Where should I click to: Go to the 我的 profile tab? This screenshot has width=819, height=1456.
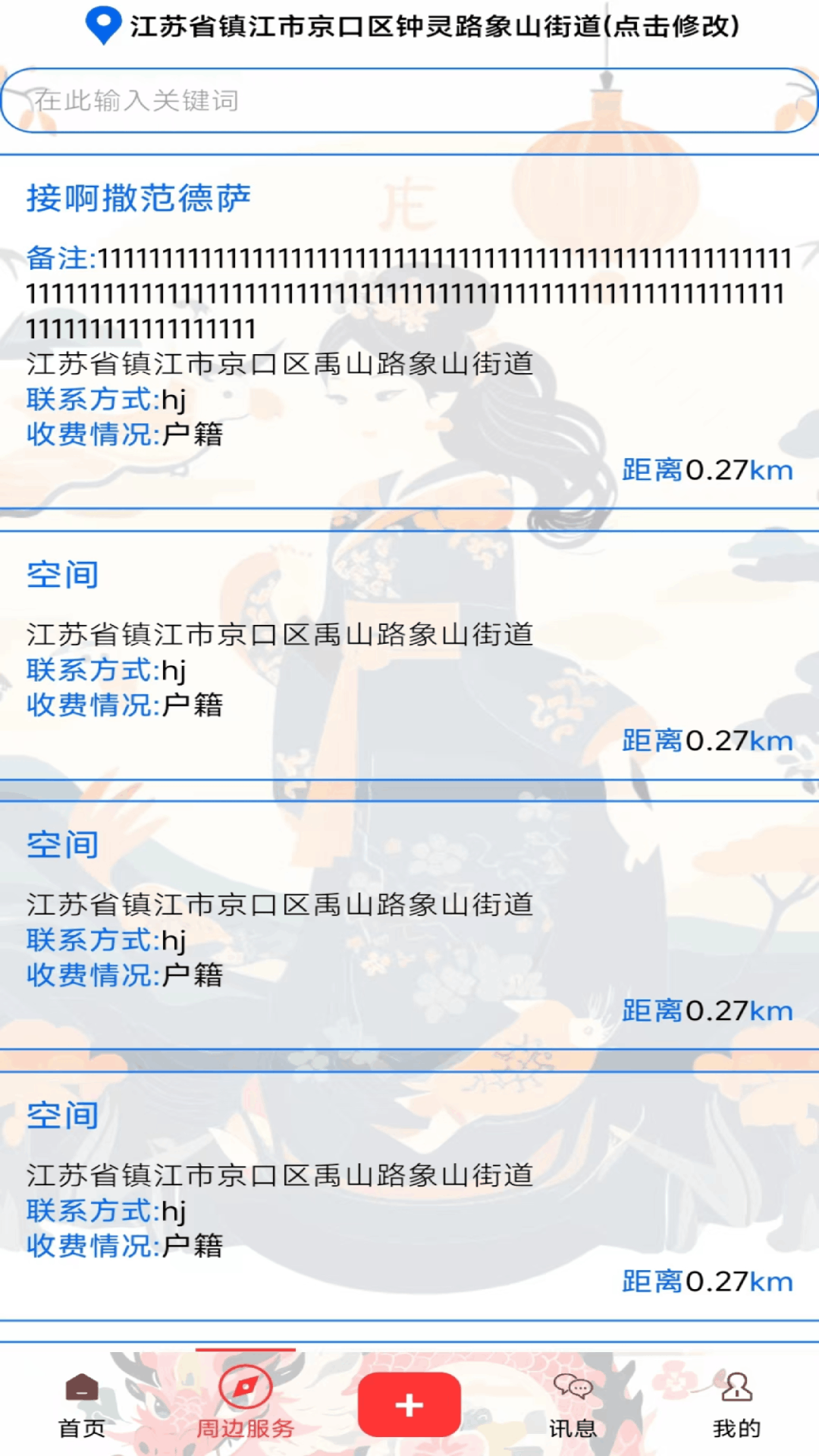[736, 1405]
